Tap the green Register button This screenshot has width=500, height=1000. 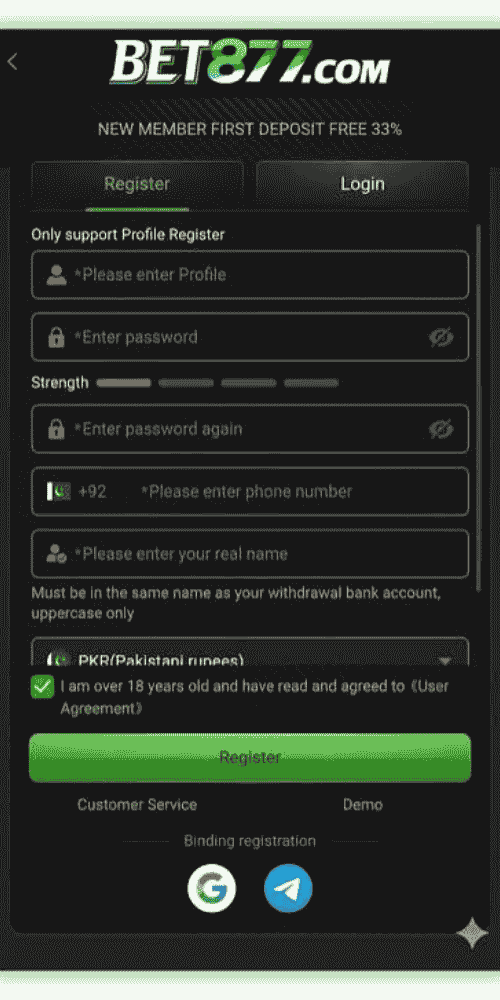point(250,758)
